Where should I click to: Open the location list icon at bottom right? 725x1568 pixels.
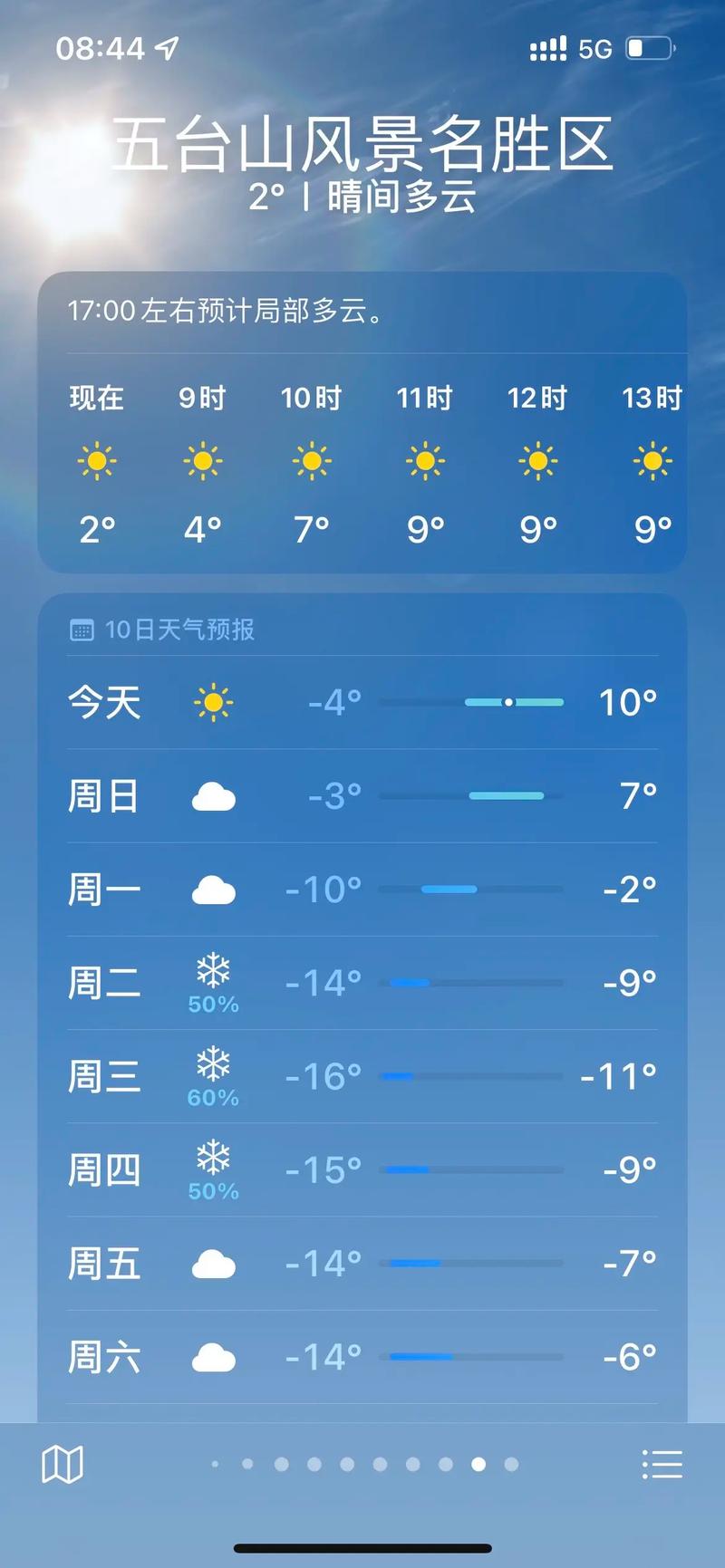point(663,1465)
